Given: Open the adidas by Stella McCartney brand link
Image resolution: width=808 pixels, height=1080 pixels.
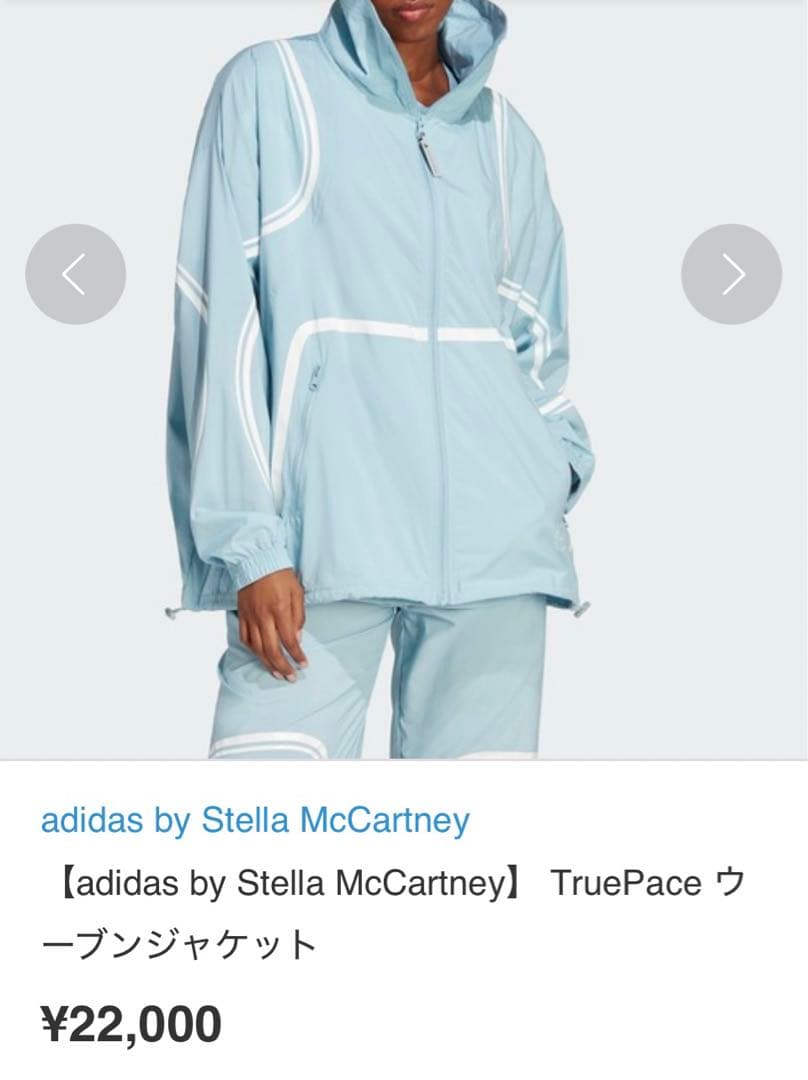Looking at the screenshot, I should pyautogui.click(x=255, y=820).
